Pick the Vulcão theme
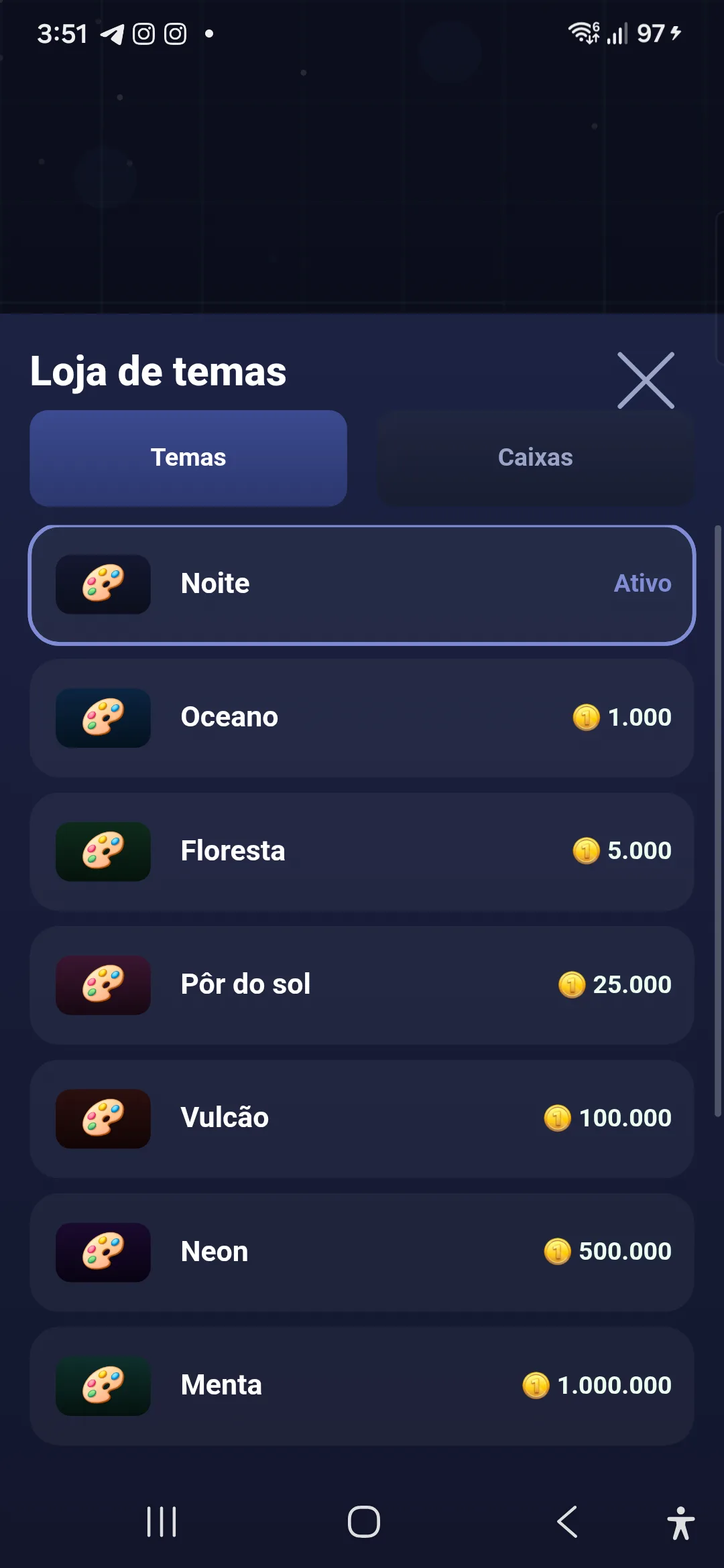 point(362,1118)
